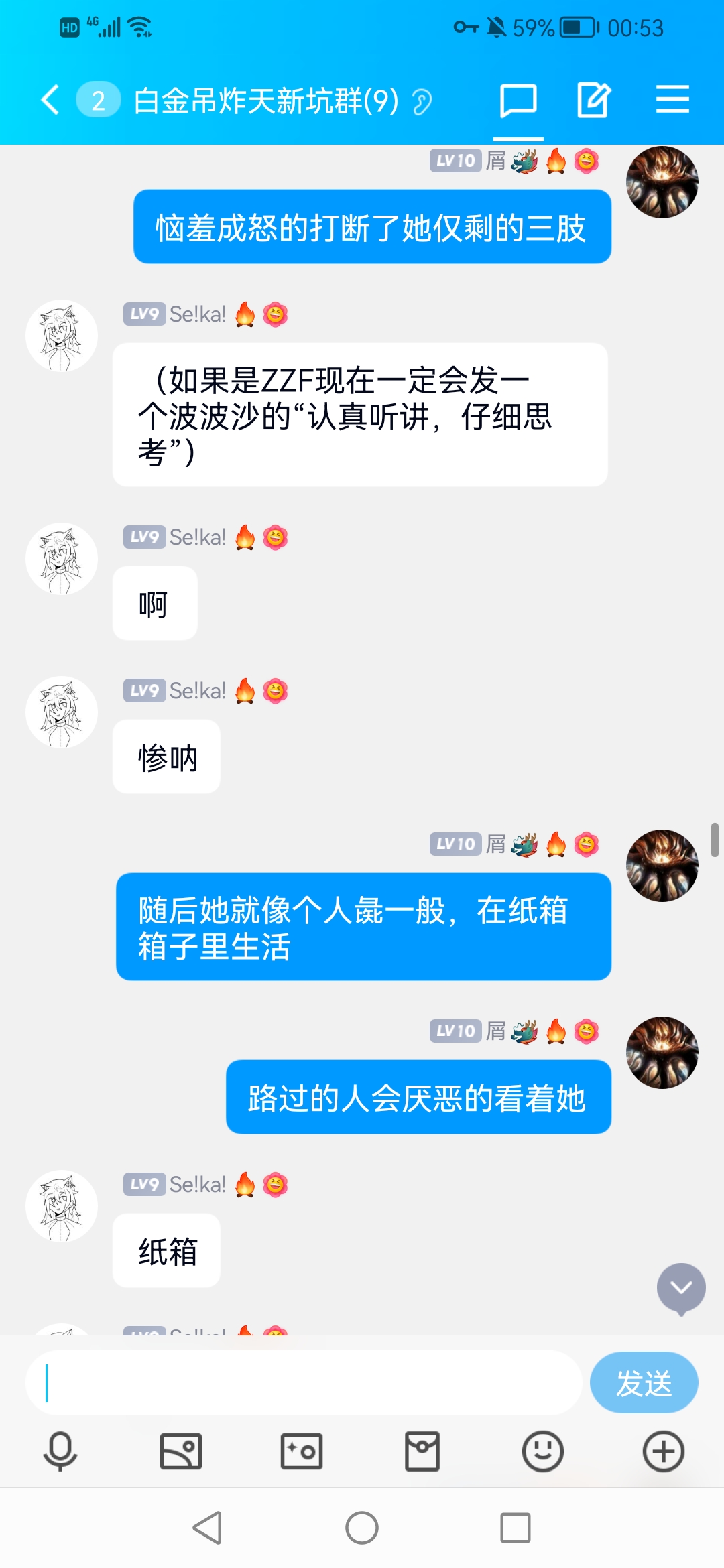
Task: Open the photo gallery picker icon
Action: pos(181,1451)
